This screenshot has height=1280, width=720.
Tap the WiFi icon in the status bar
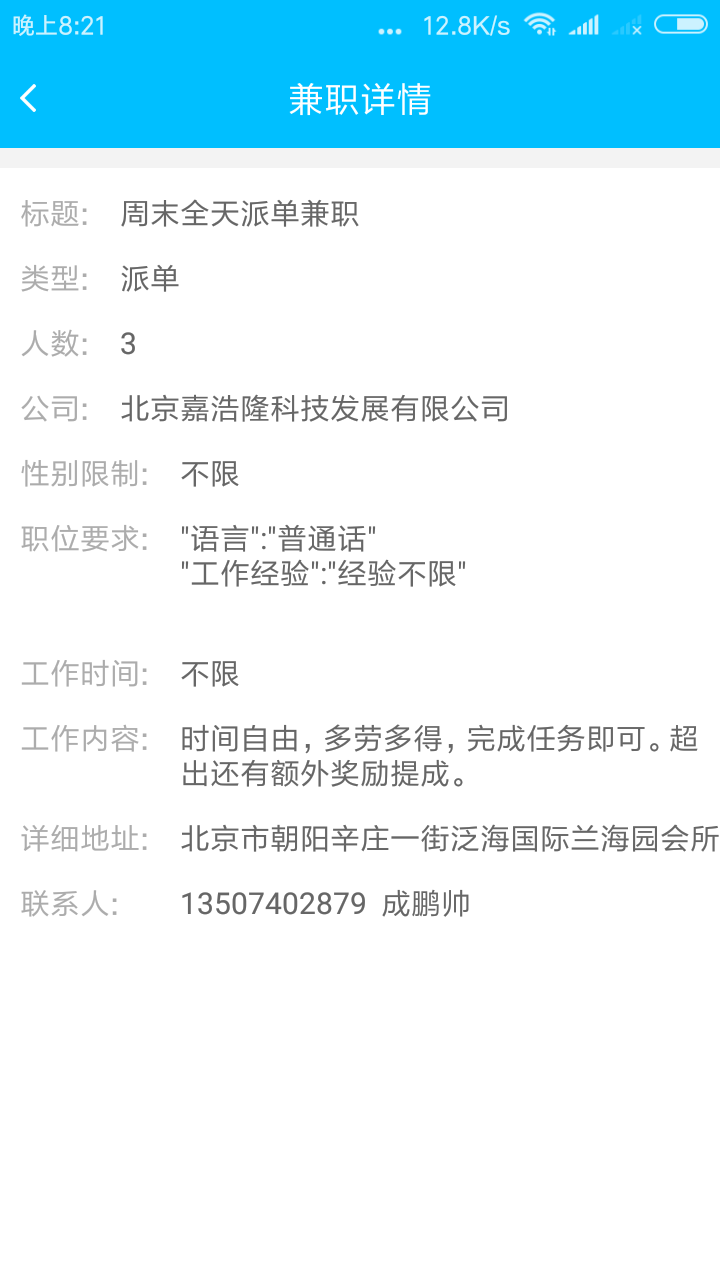(541, 25)
